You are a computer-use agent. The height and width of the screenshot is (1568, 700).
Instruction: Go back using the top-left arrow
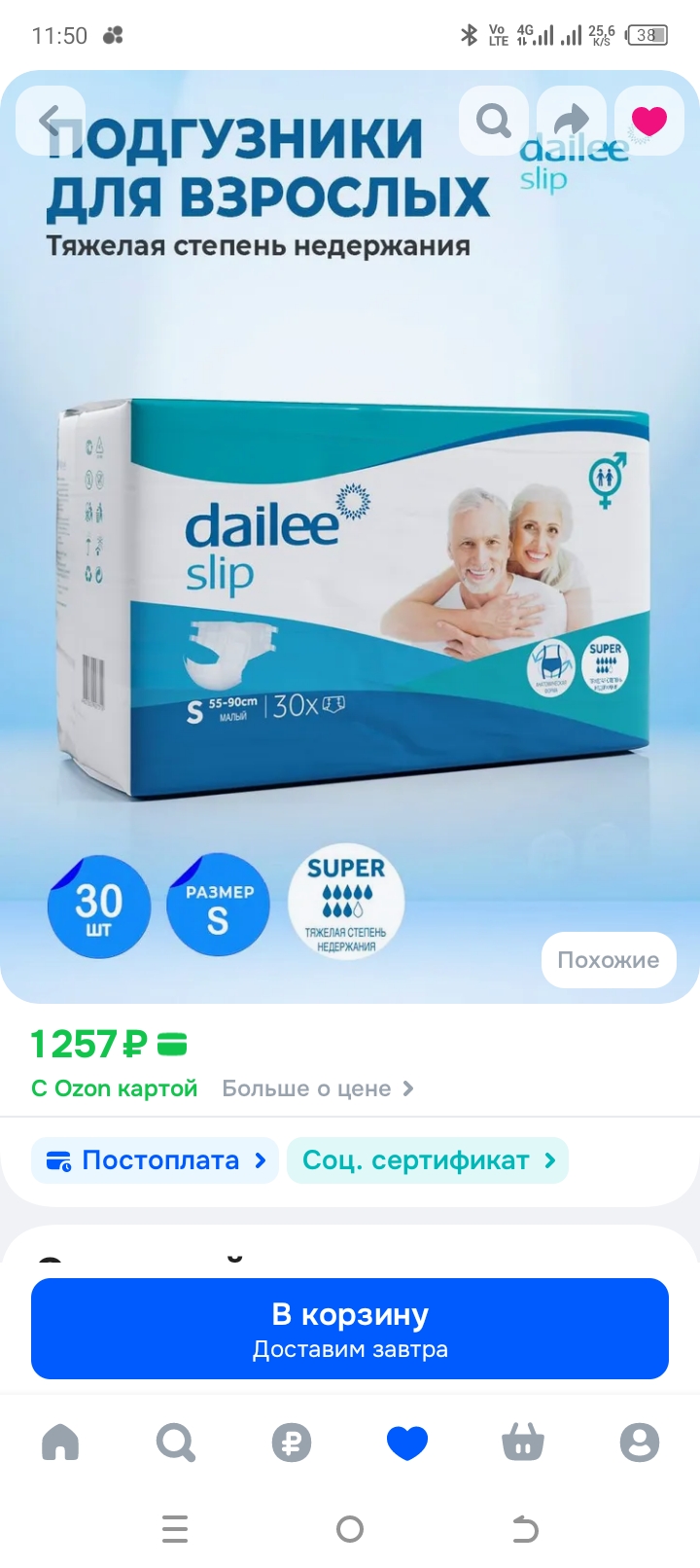(50, 121)
